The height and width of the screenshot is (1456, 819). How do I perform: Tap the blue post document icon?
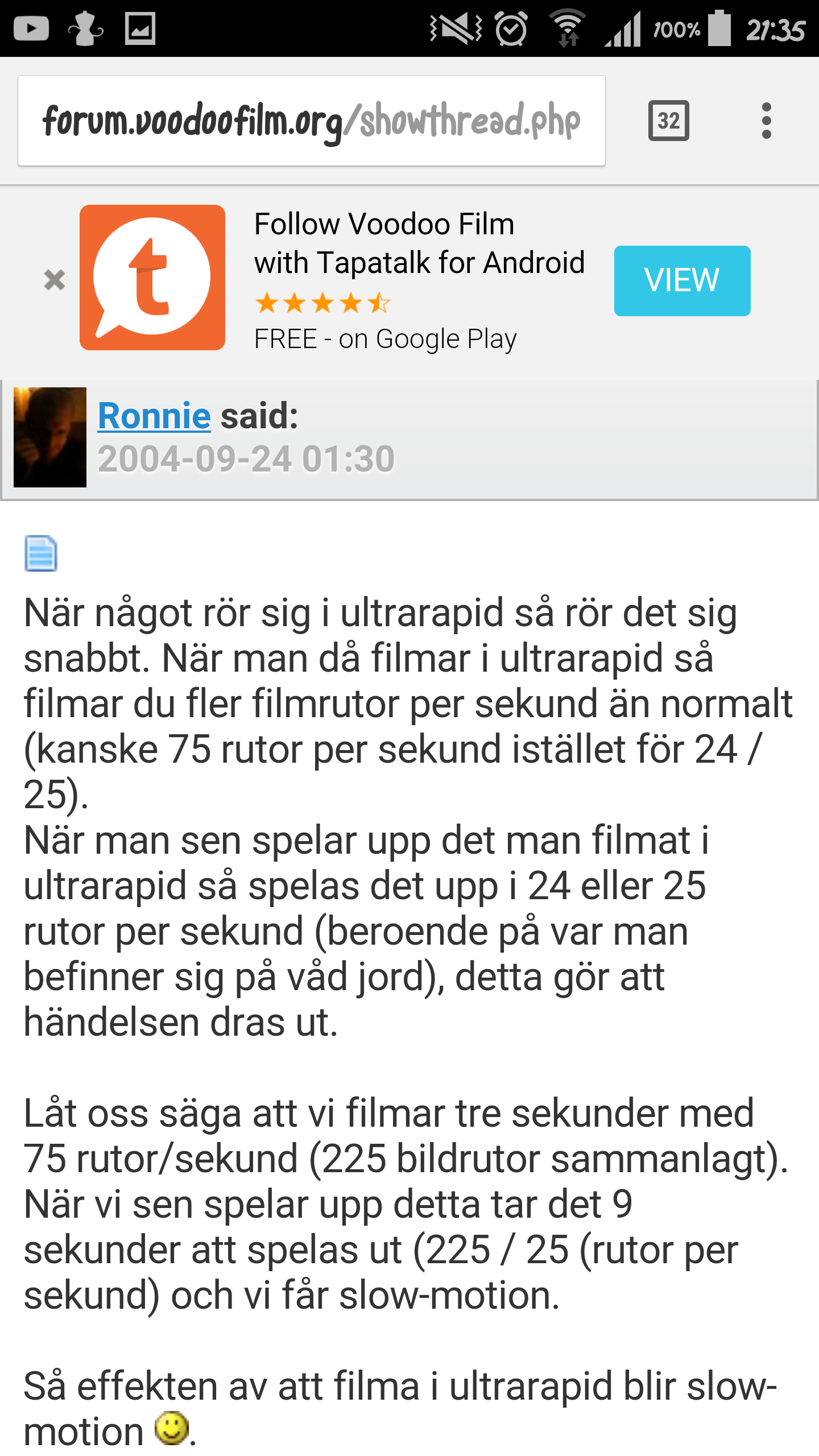coord(40,553)
